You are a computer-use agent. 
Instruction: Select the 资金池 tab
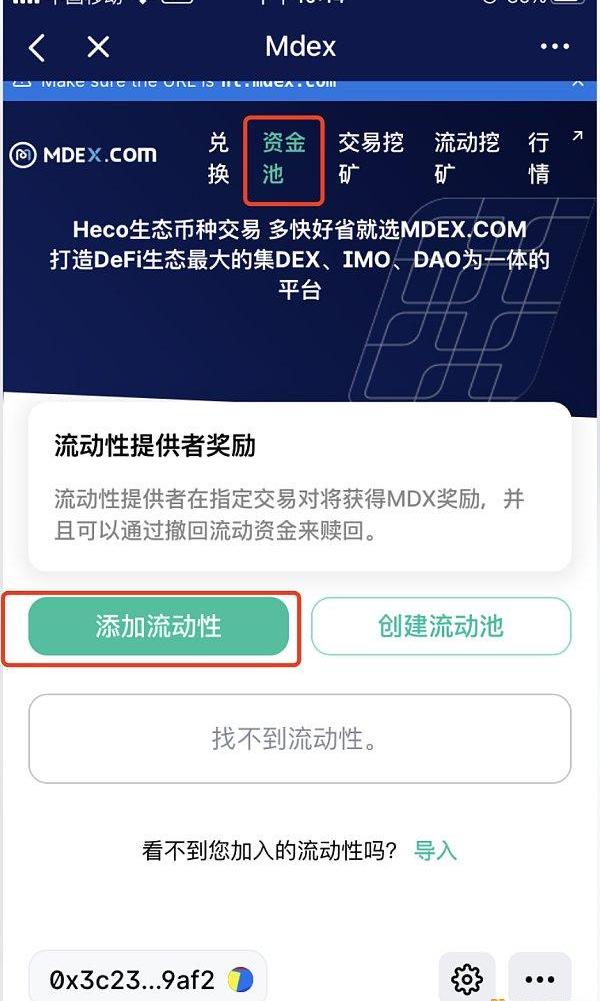[x=283, y=158]
